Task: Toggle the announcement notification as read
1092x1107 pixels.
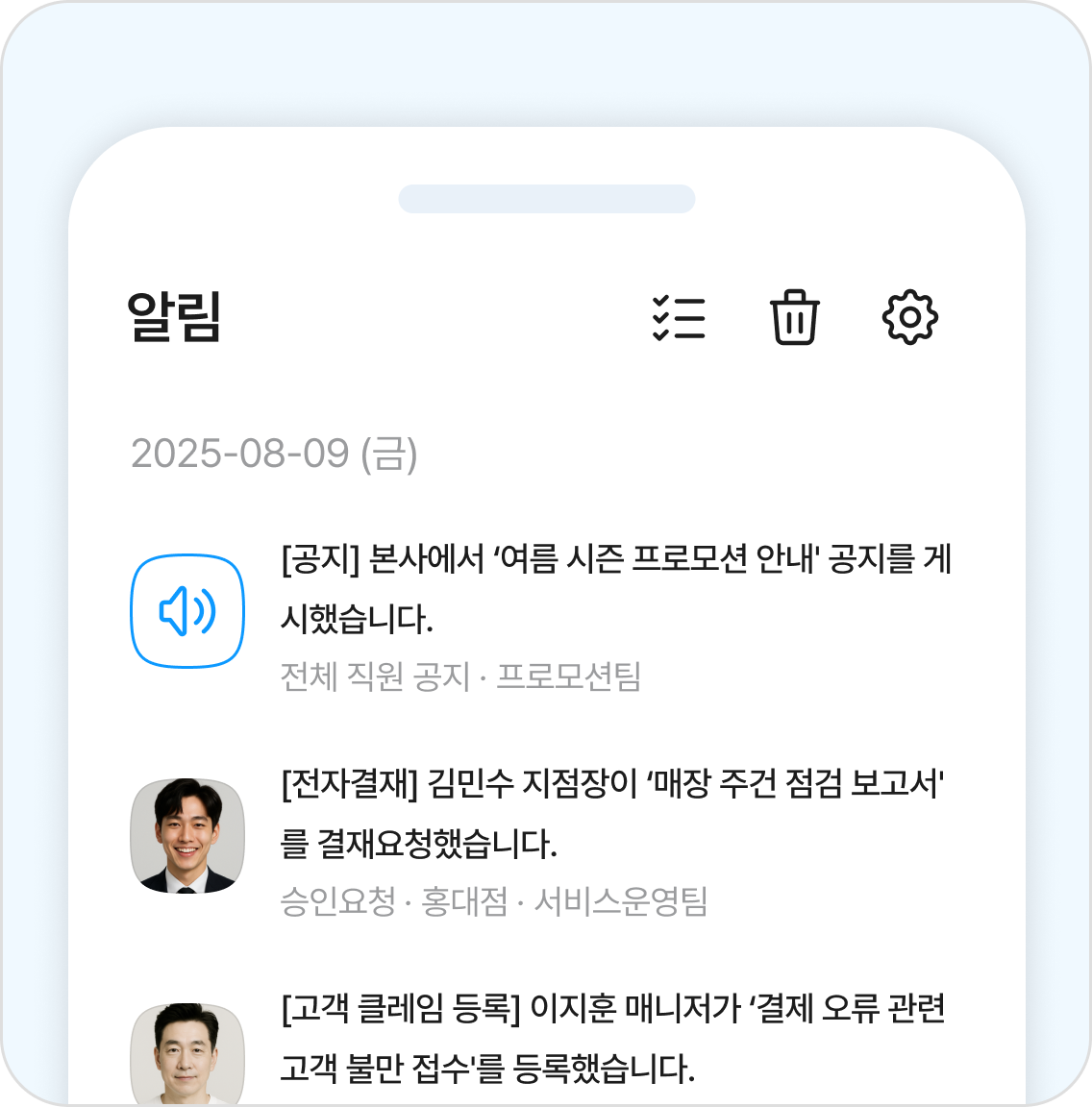Action: click(615, 586)
